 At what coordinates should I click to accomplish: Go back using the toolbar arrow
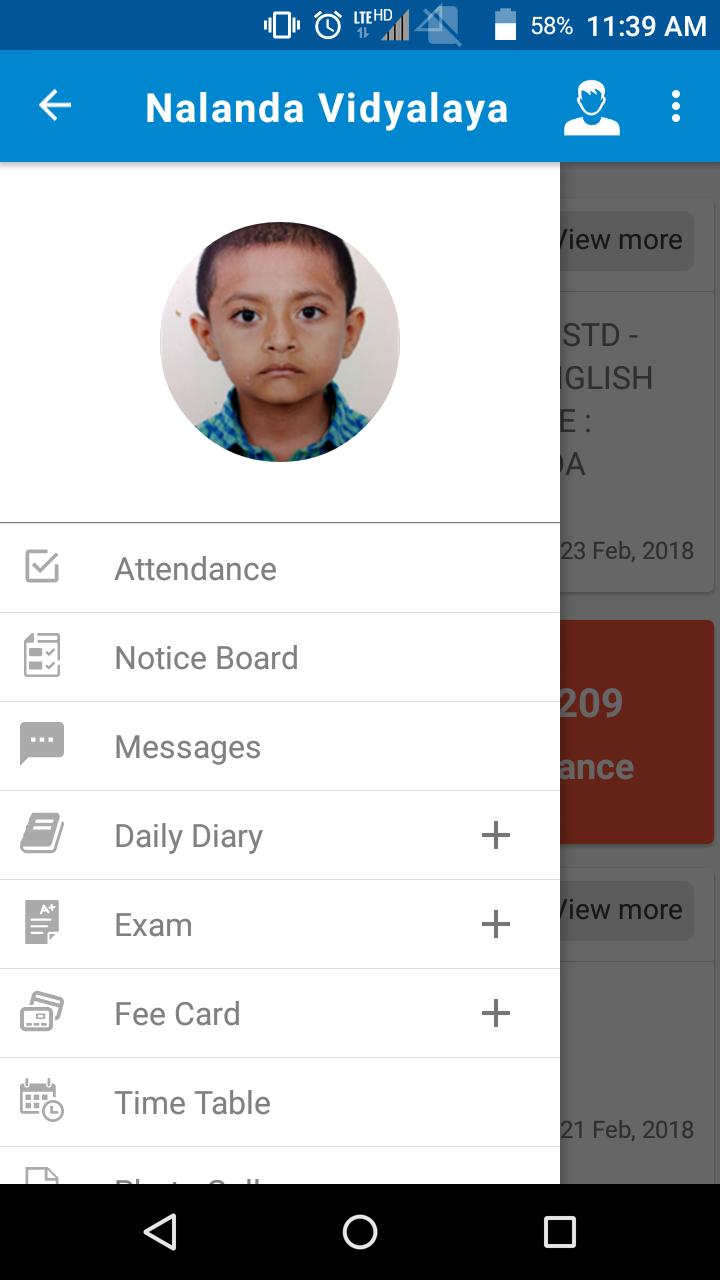(55, 106)
